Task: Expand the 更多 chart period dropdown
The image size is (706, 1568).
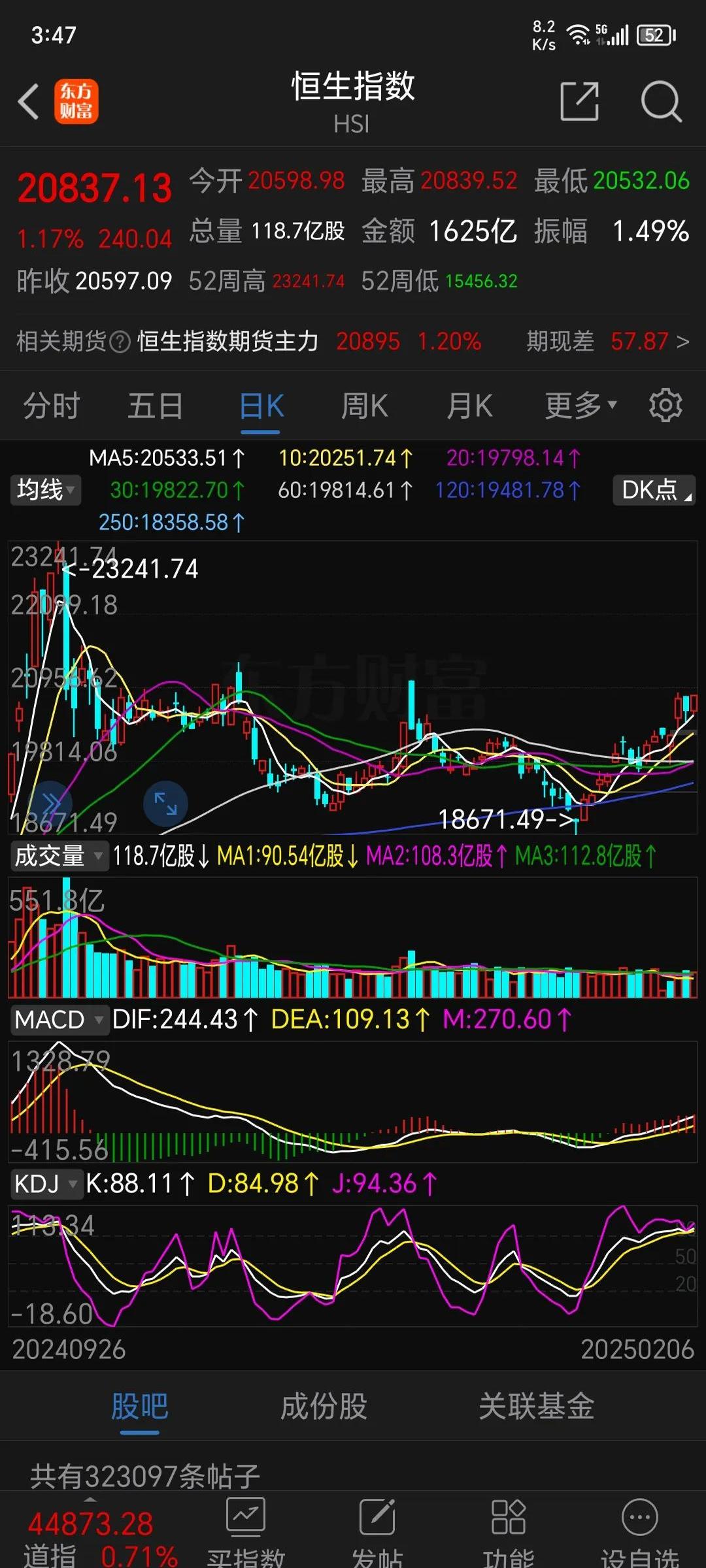Action: click(x=580, y=406)
